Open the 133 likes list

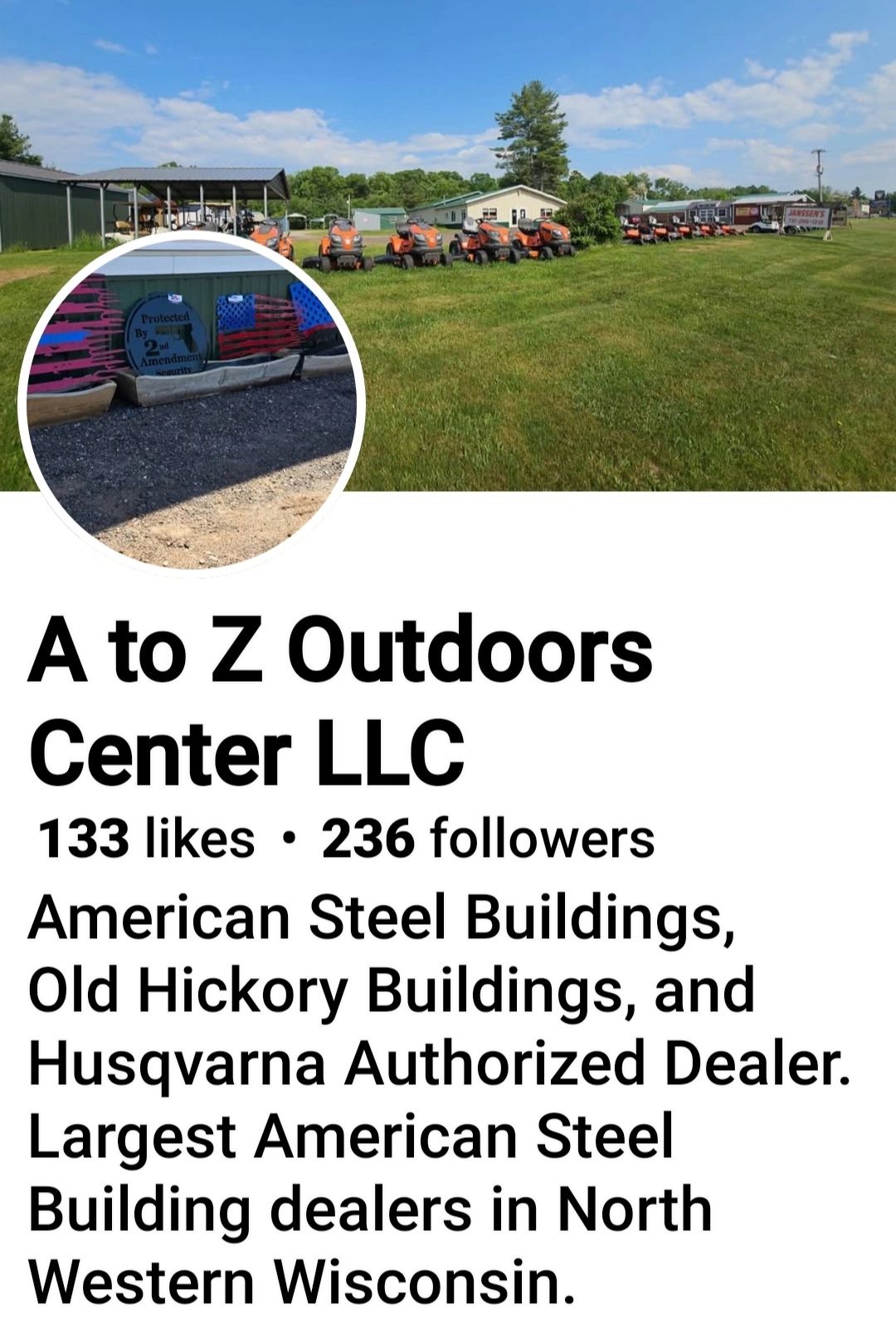[x=146, y=839]
